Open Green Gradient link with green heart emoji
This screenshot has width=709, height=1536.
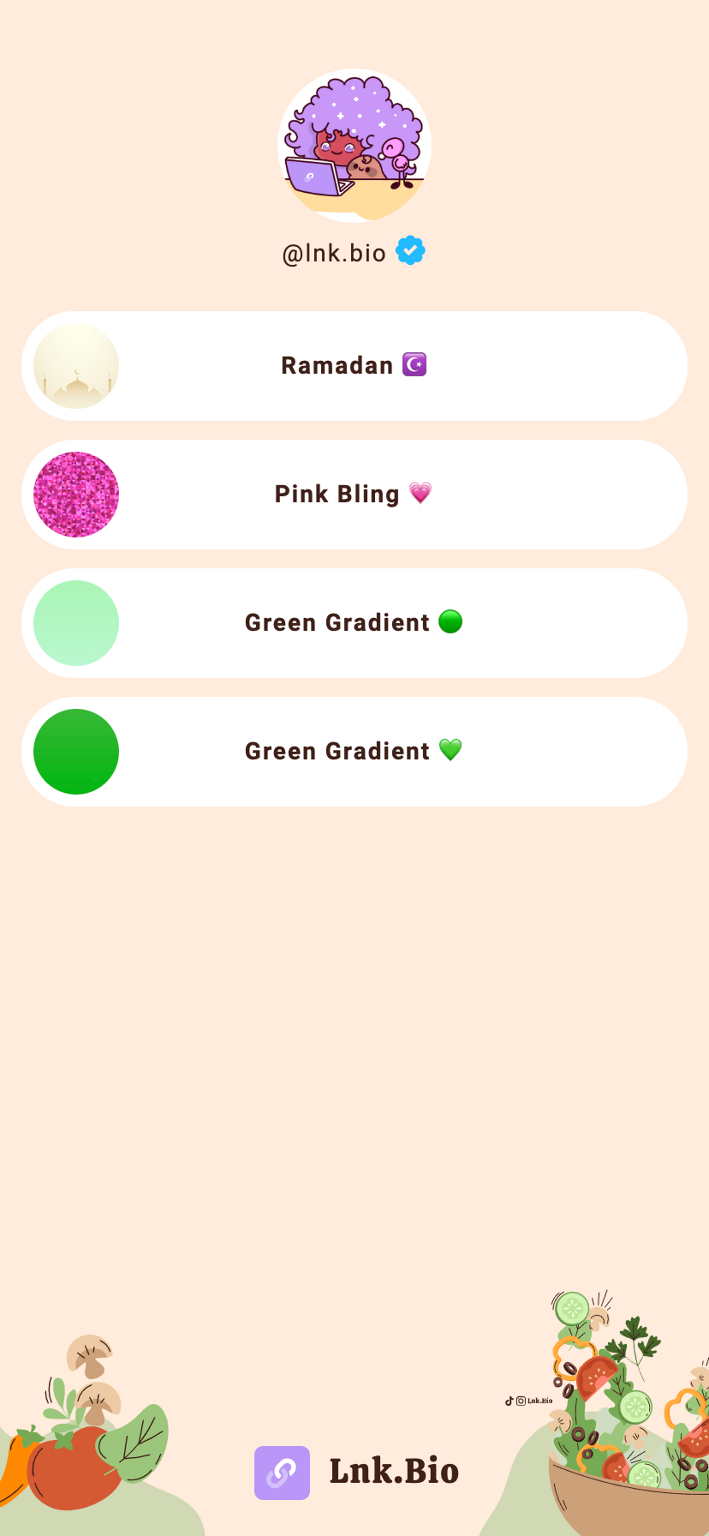coord(354,751)
